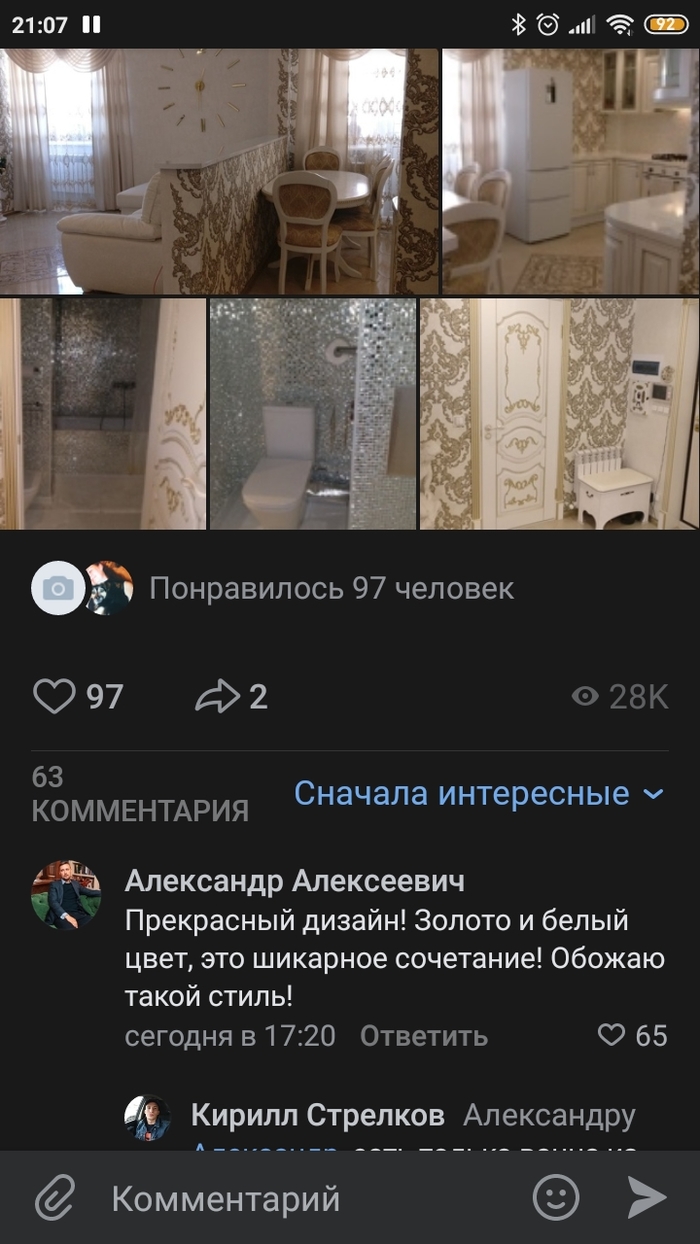Tap 'Ответить' under Александр Алексеевич's comment
The width and height of the screenshot is (700, 1244).
click(x=423, y=1035)
